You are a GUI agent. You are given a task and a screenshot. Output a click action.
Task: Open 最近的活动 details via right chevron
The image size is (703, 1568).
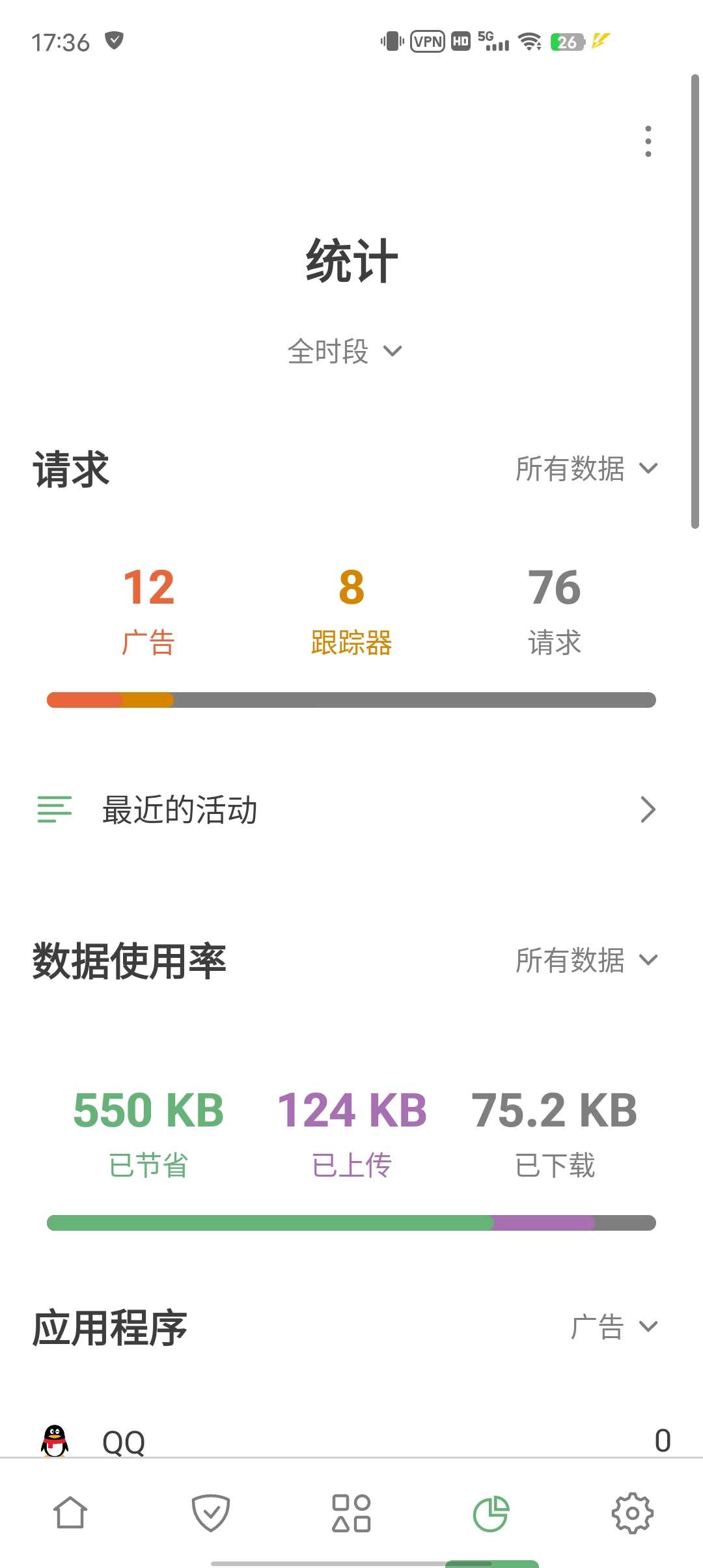point(648,809)
